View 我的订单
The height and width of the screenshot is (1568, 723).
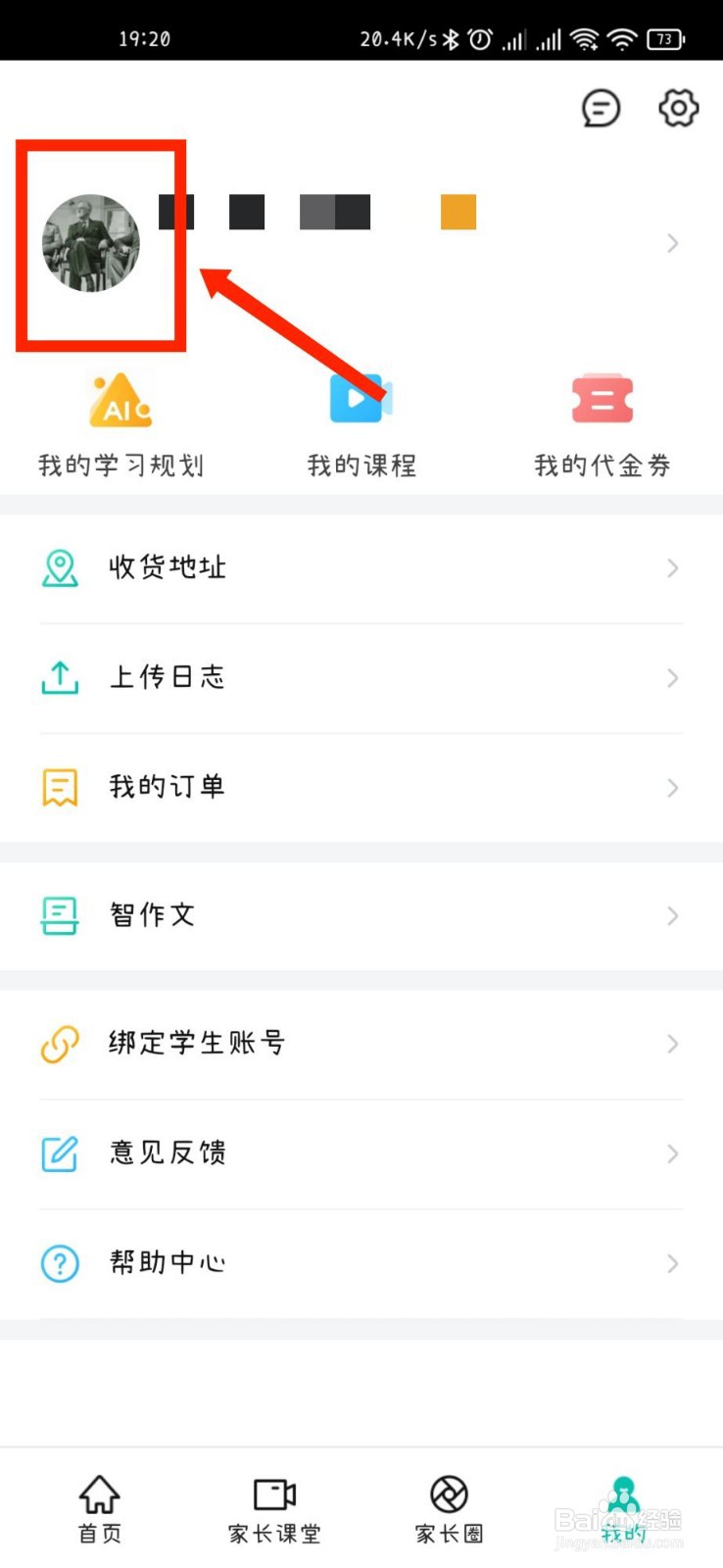click(361, 787)
